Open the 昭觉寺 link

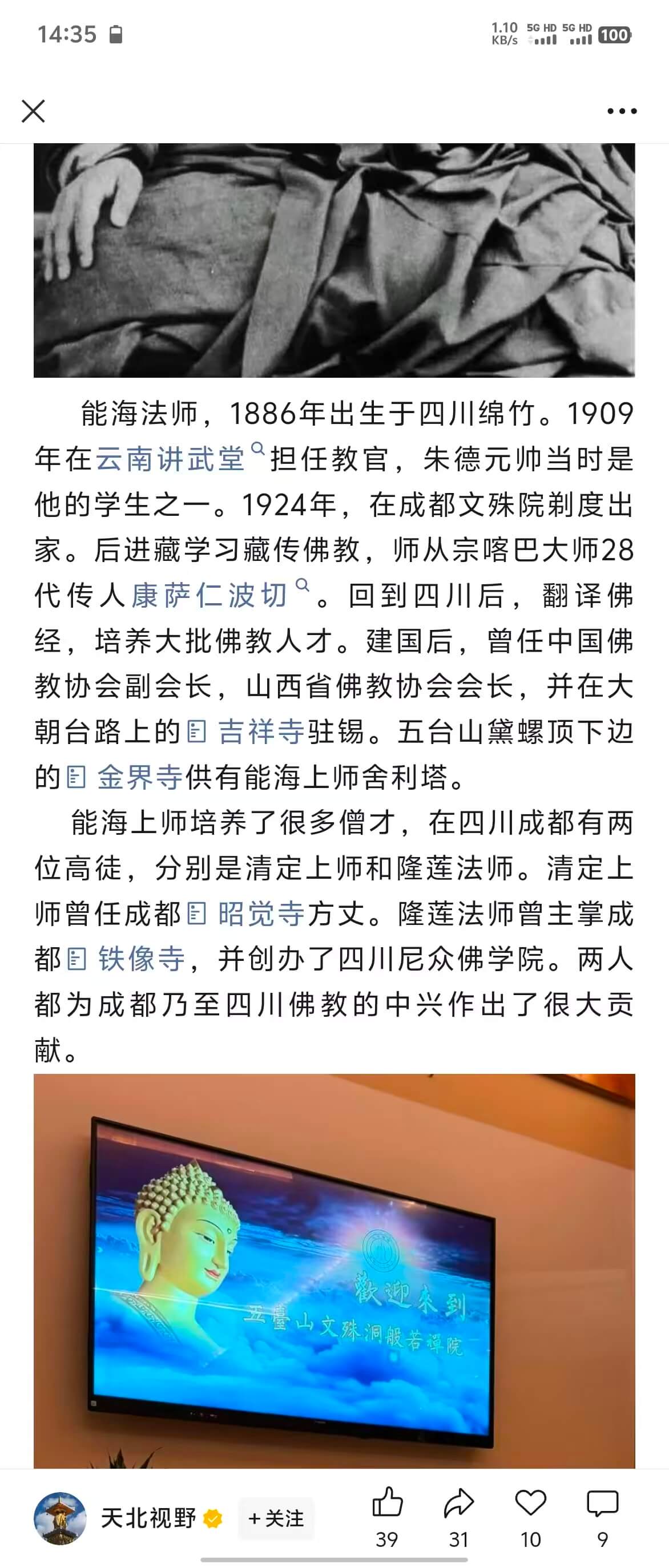260,913
